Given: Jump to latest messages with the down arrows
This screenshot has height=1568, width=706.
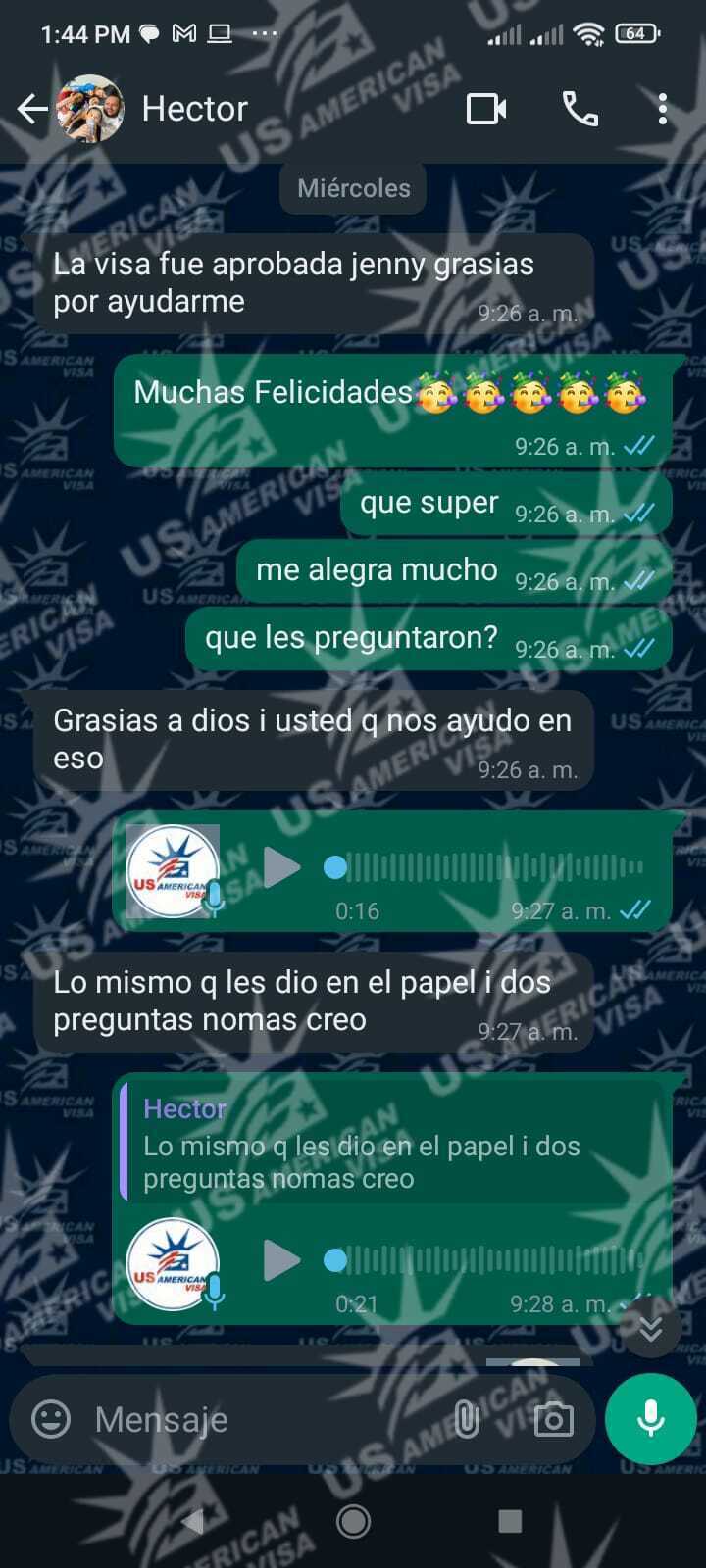Looking at the screenshot, I should click(650, 1328).
